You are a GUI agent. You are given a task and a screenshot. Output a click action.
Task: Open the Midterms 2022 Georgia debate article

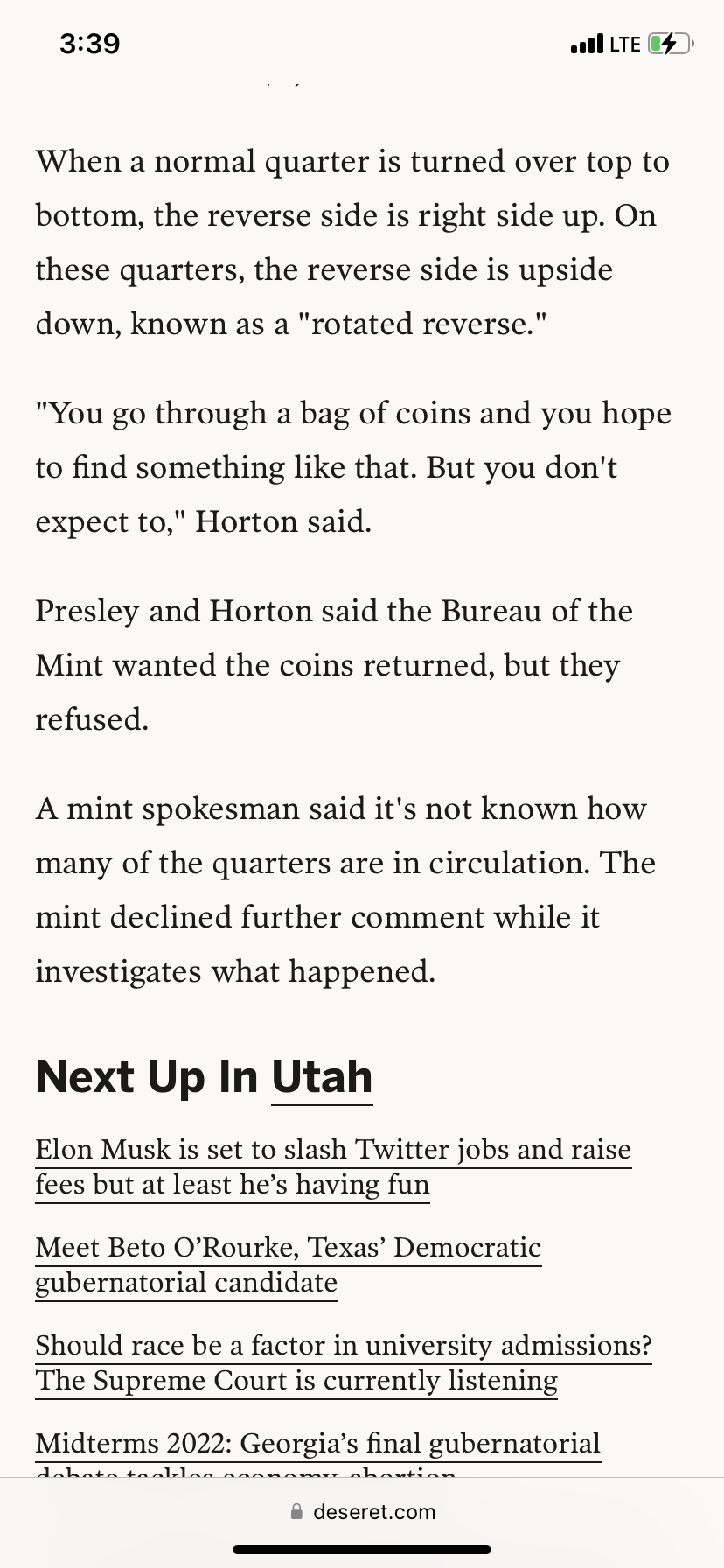pos(318,1453)
